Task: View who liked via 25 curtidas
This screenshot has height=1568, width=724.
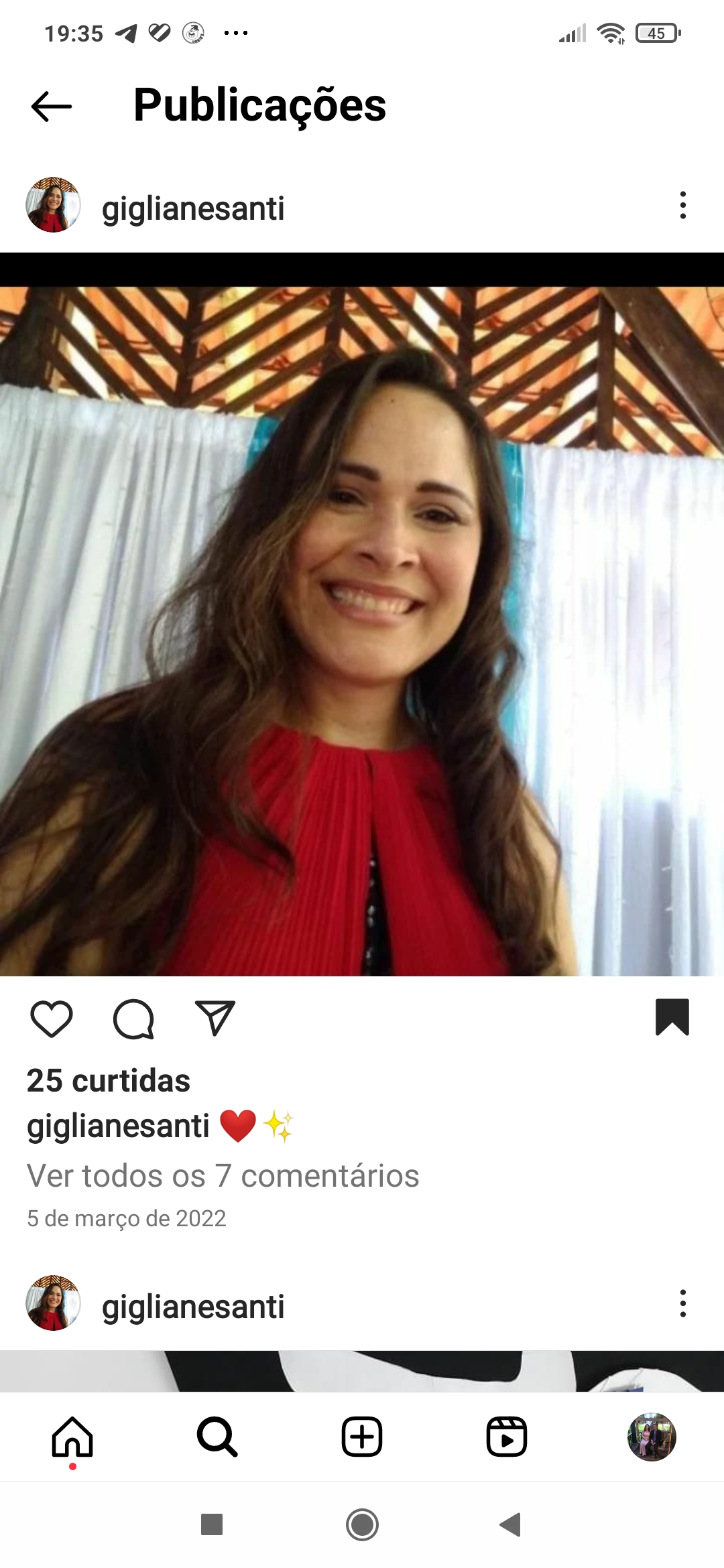Action: (109, 1081)
